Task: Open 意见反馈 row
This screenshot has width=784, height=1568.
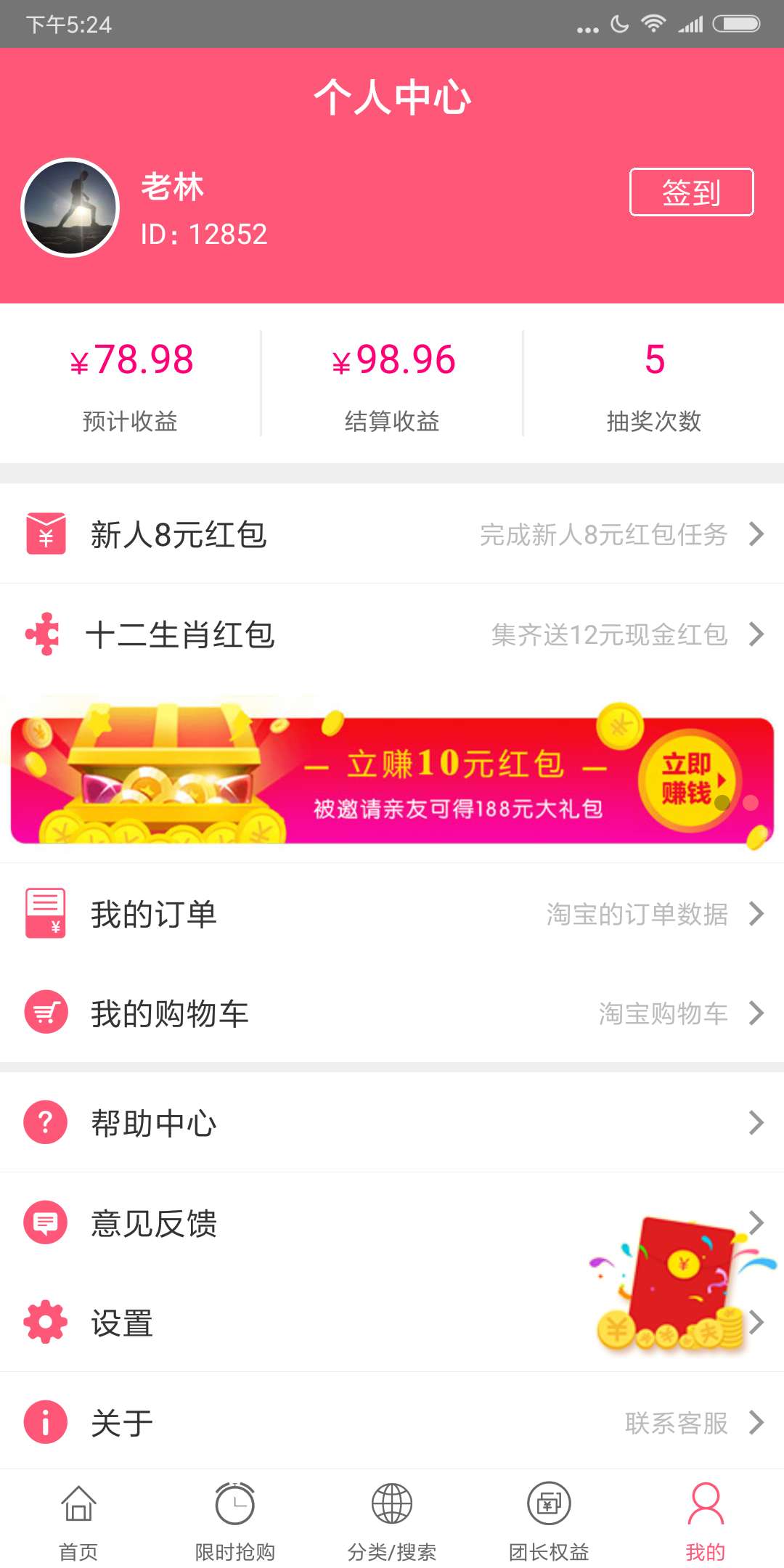Action: 290,1223
